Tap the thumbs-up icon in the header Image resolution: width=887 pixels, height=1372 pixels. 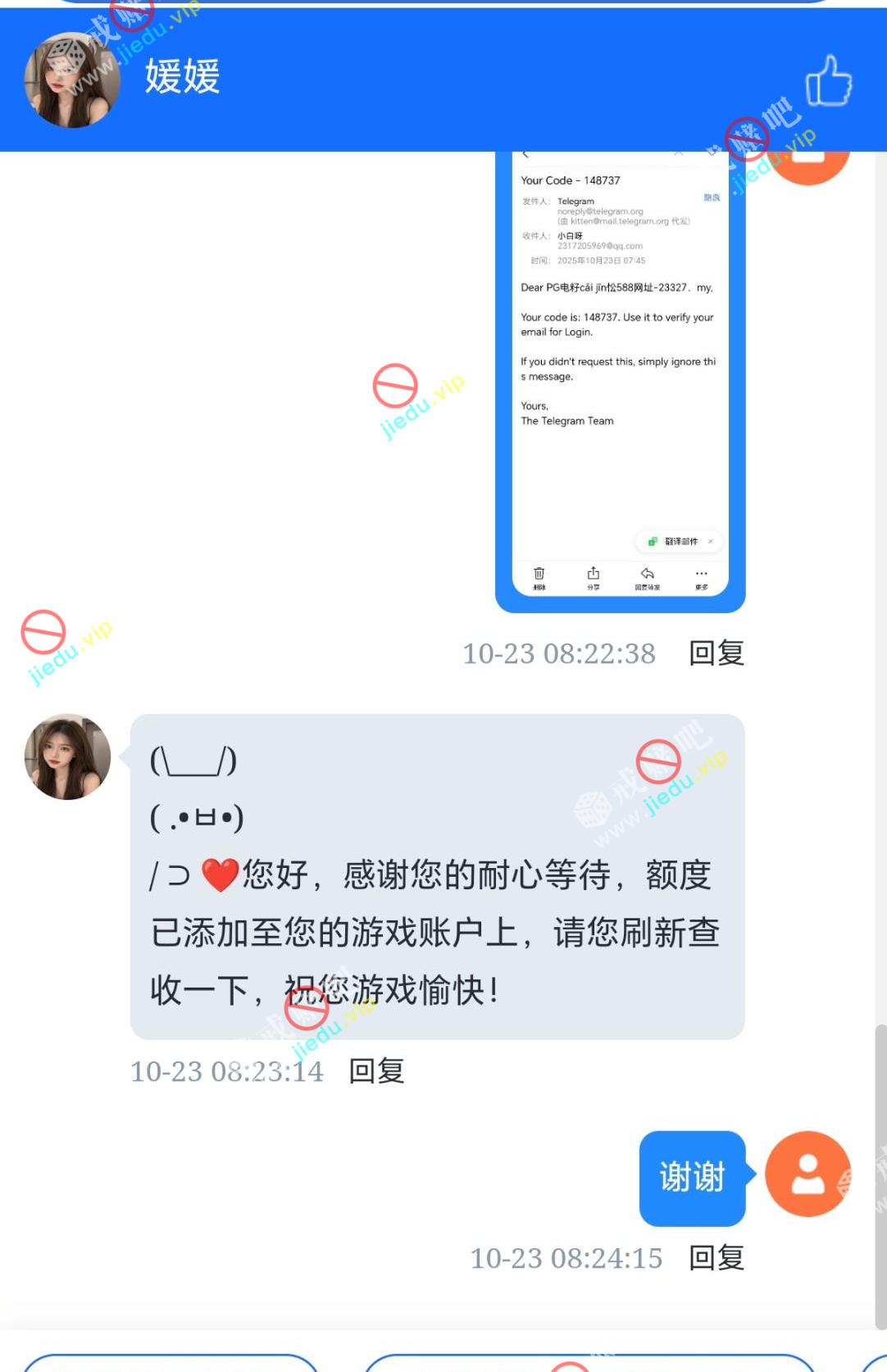(x=829, y=80)
